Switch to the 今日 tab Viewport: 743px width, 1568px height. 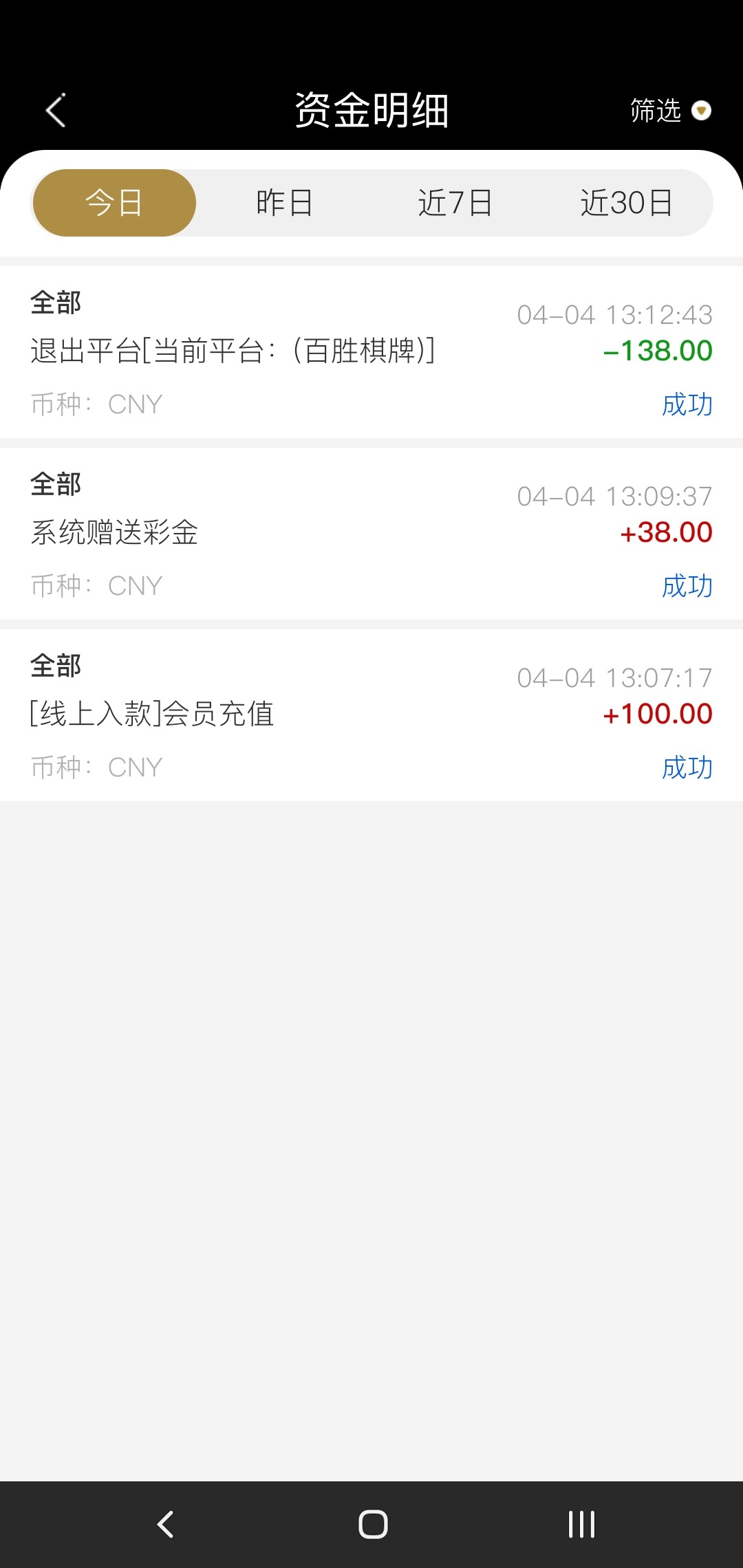114,203
